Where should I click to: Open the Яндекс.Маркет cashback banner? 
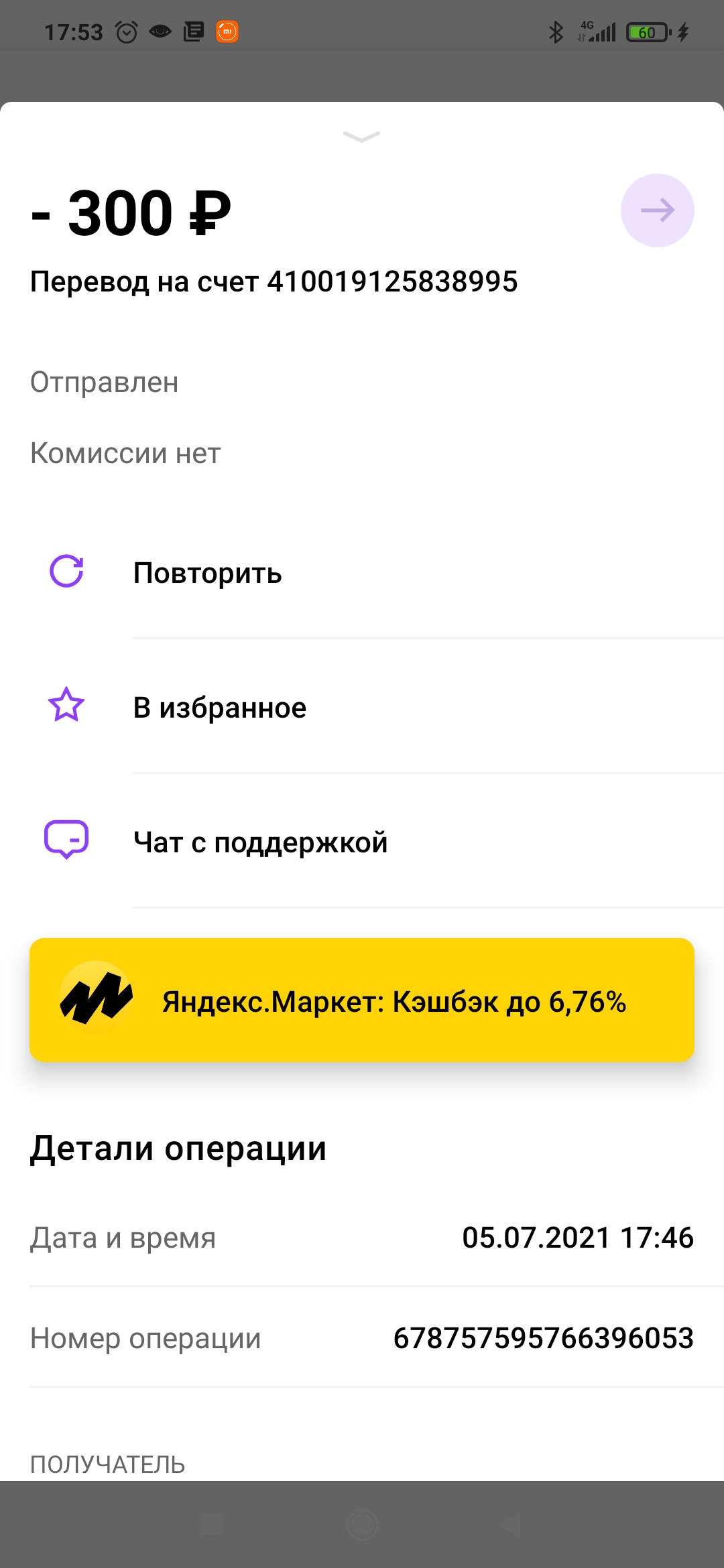pos(362,1000)
